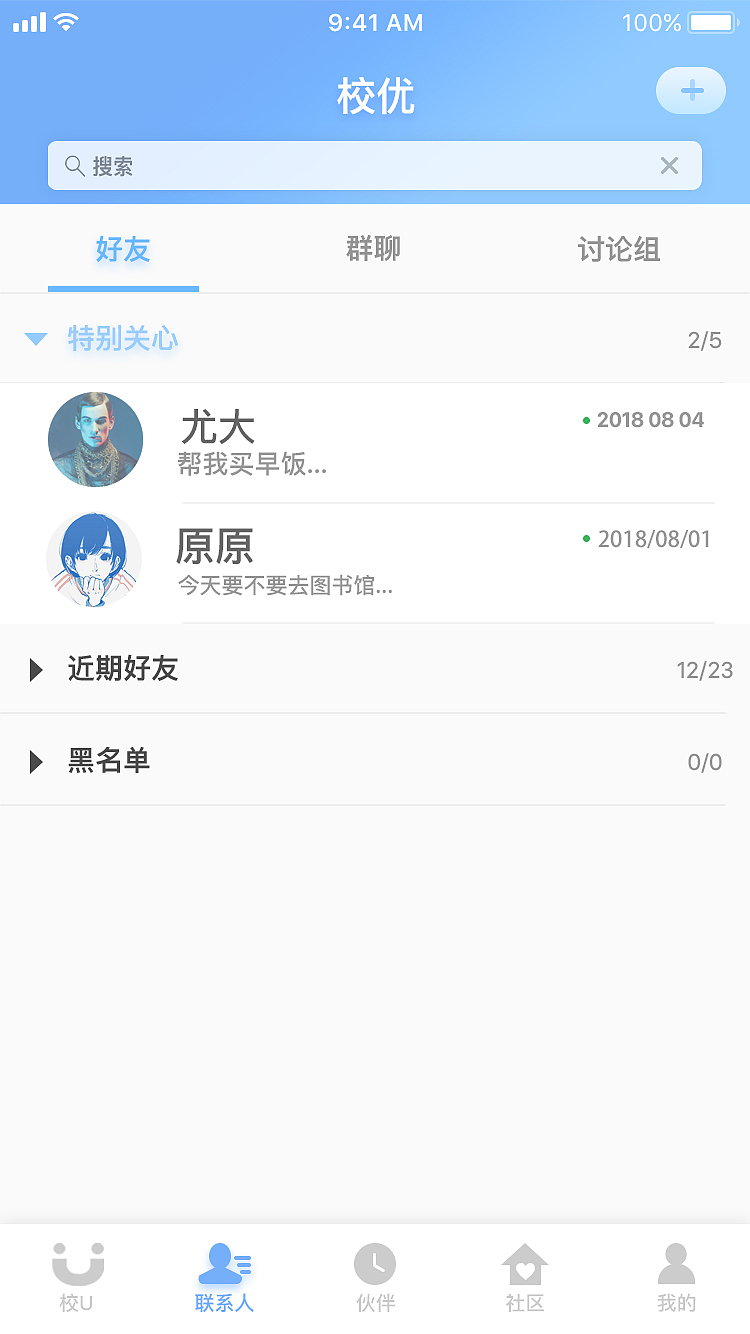
Task: Tap the green online dot next to 尤大
Action: [586, 420]
